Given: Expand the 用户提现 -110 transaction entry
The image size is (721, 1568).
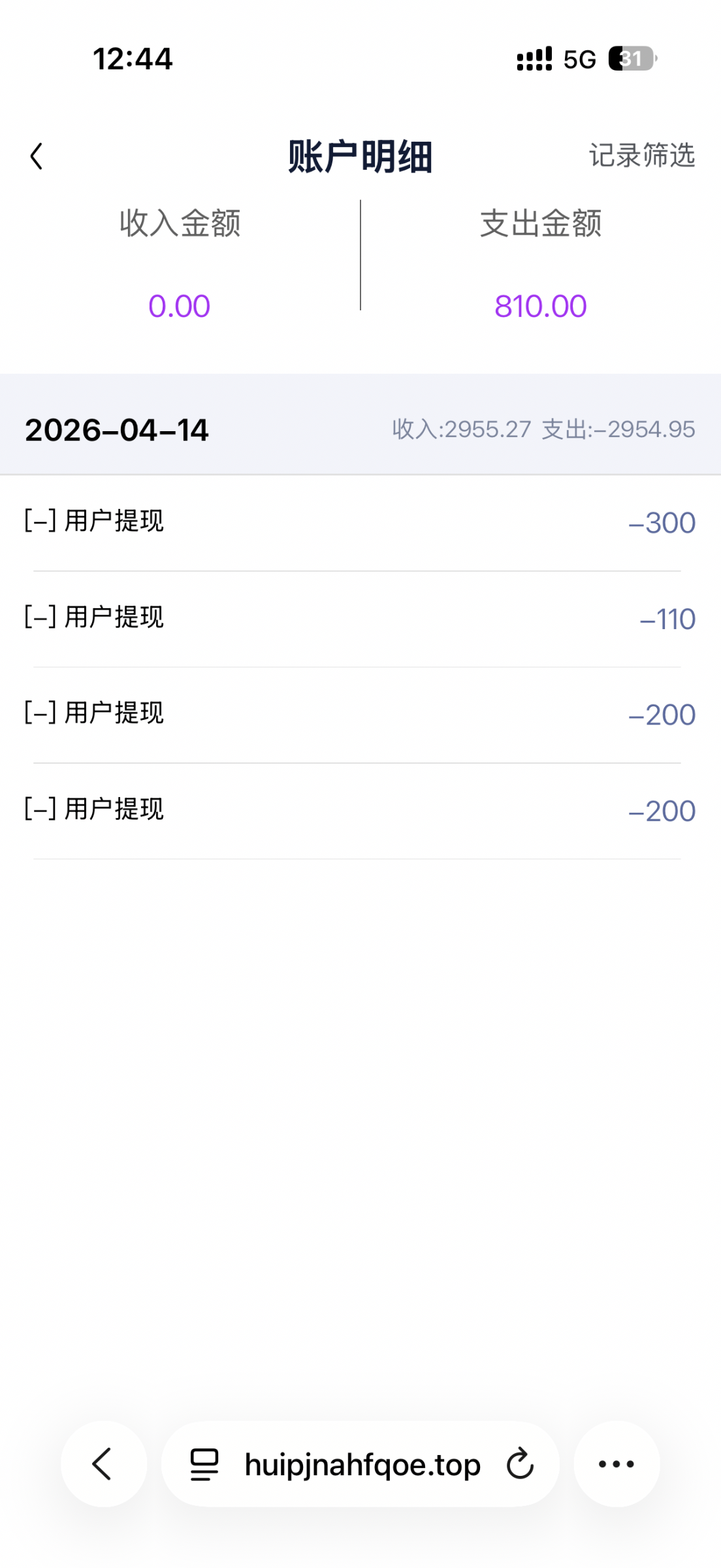Looking at the screenshot, I should 360,617.
